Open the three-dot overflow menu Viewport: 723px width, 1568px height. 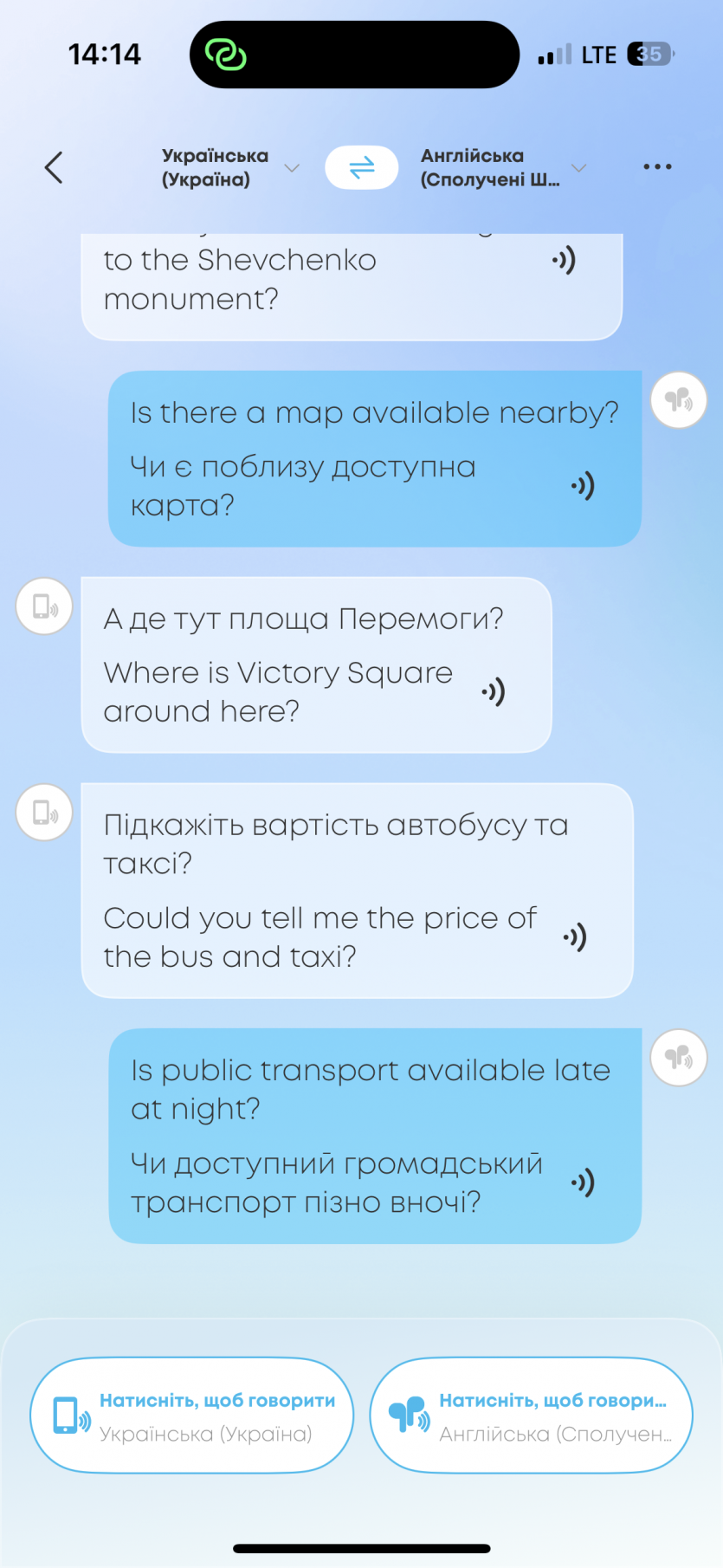click(657, 166)
